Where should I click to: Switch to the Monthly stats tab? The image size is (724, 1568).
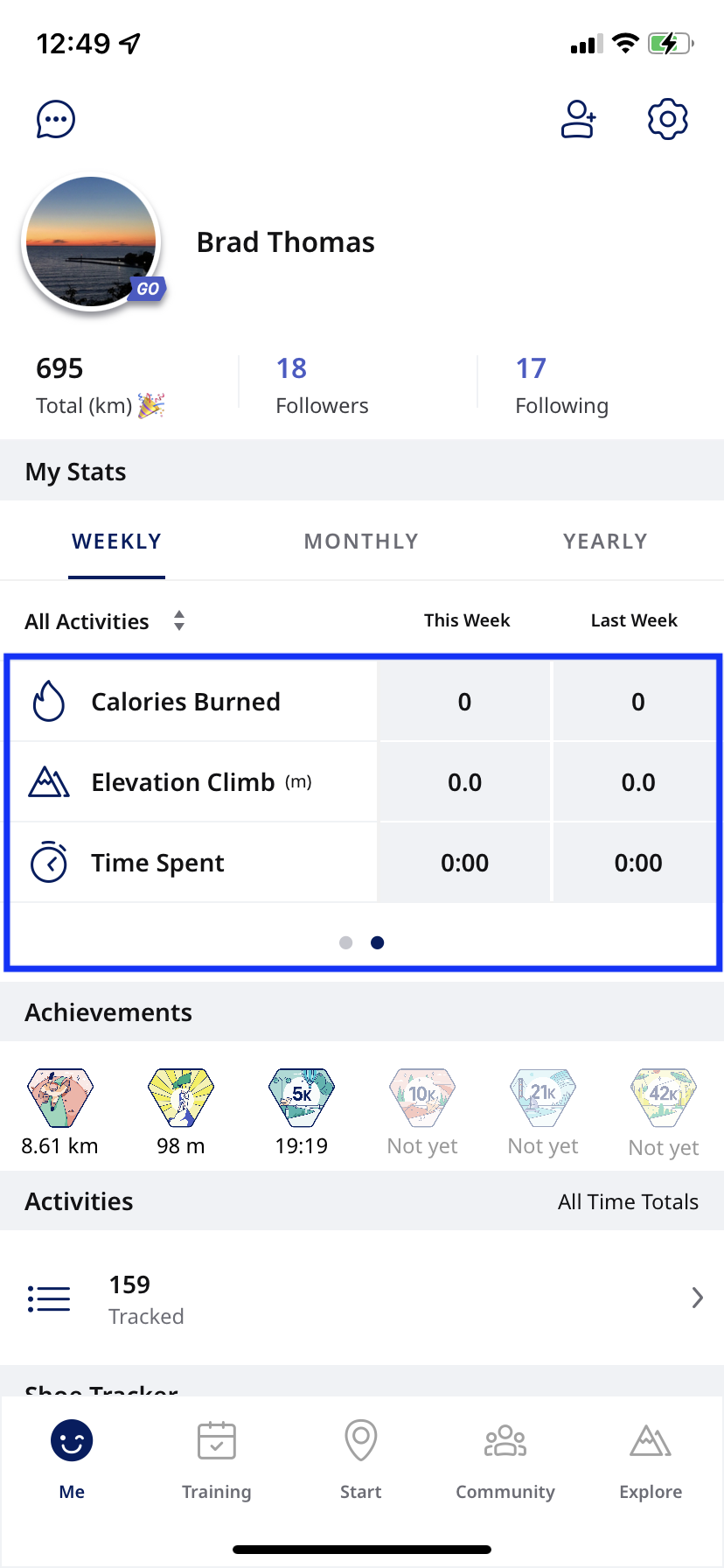point(361,542)
